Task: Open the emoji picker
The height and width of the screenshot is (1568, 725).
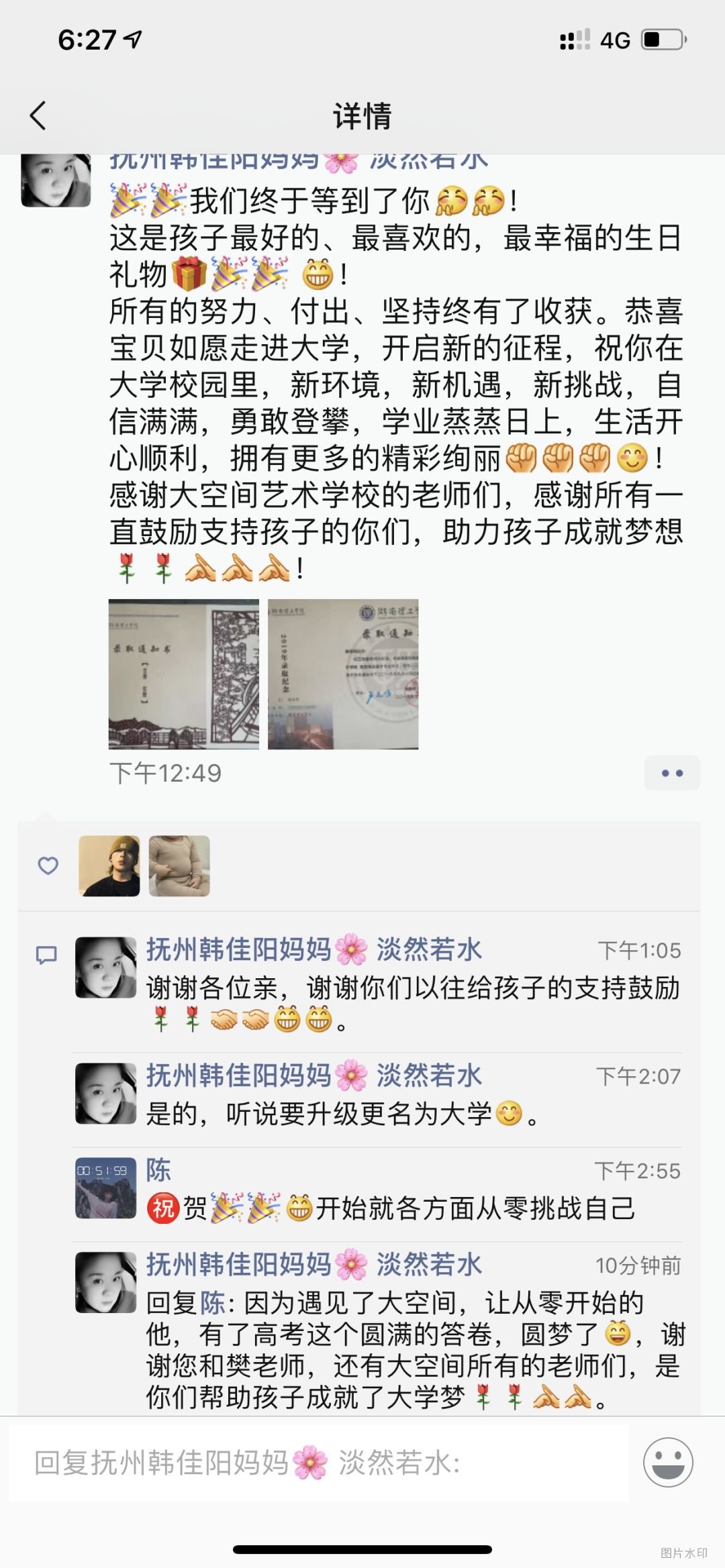Action: click(668, 1462)
